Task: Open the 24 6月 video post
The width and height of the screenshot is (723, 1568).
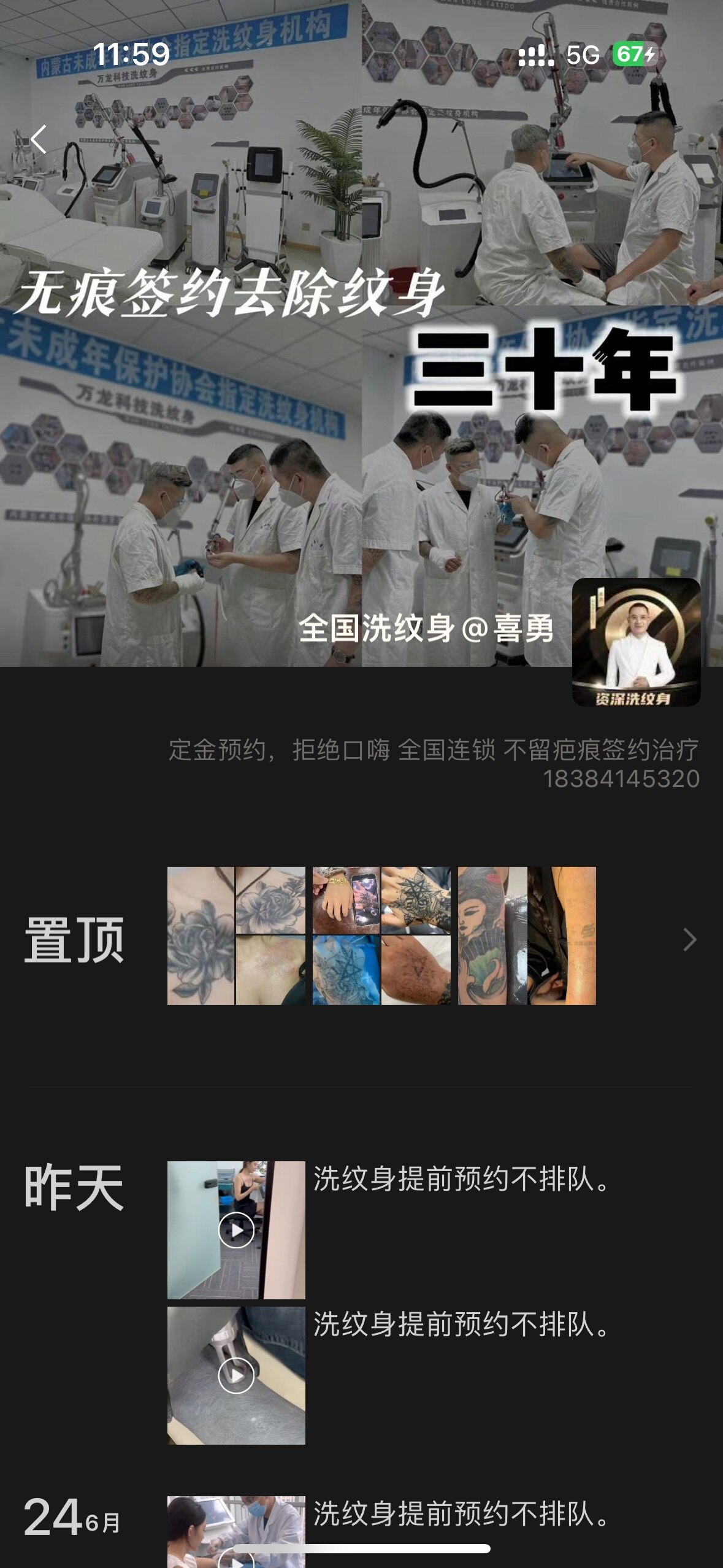Action: [x=236, y=1532]
